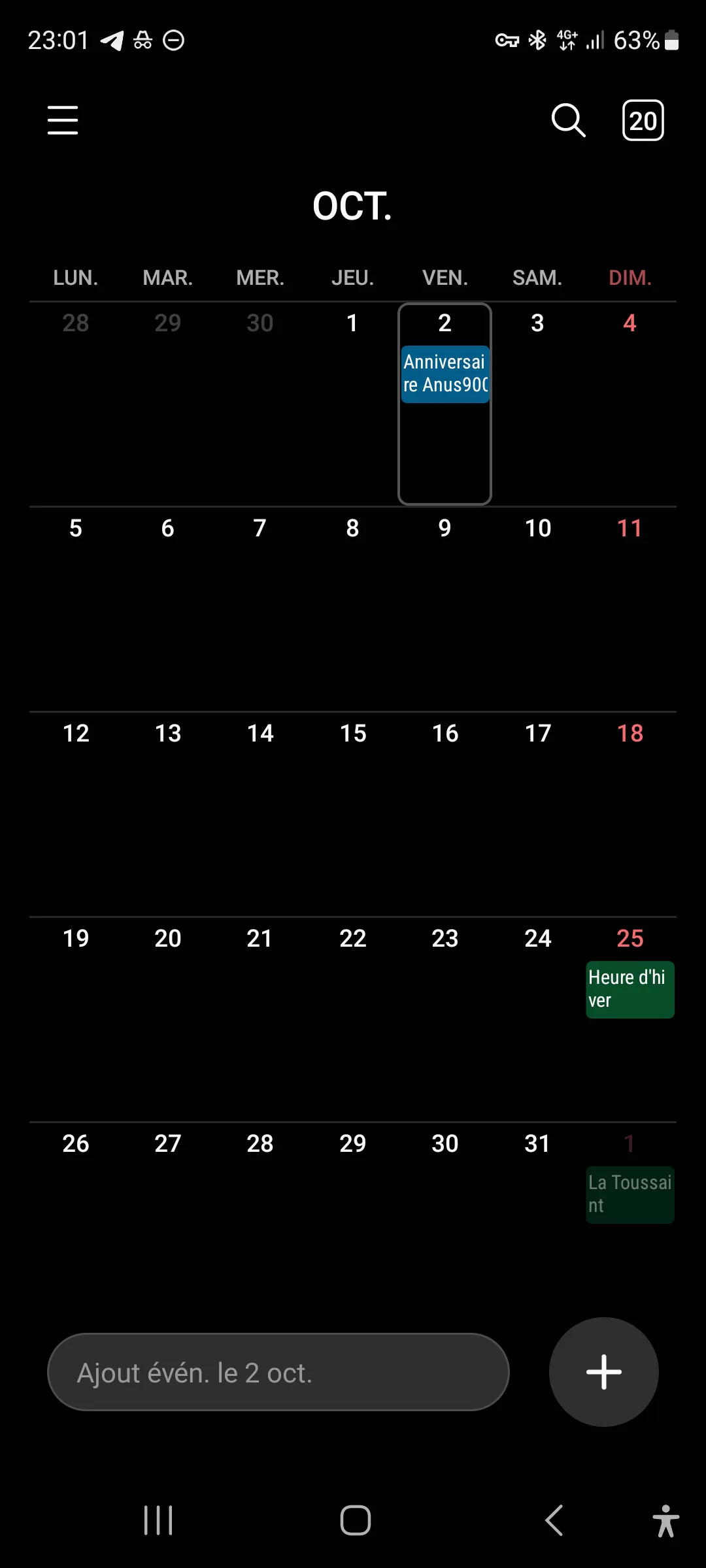Image resolution: width=706 pixels, height=1568 pixels.
Task: Open the hamburger drawer menu
Action: point(63,120)
